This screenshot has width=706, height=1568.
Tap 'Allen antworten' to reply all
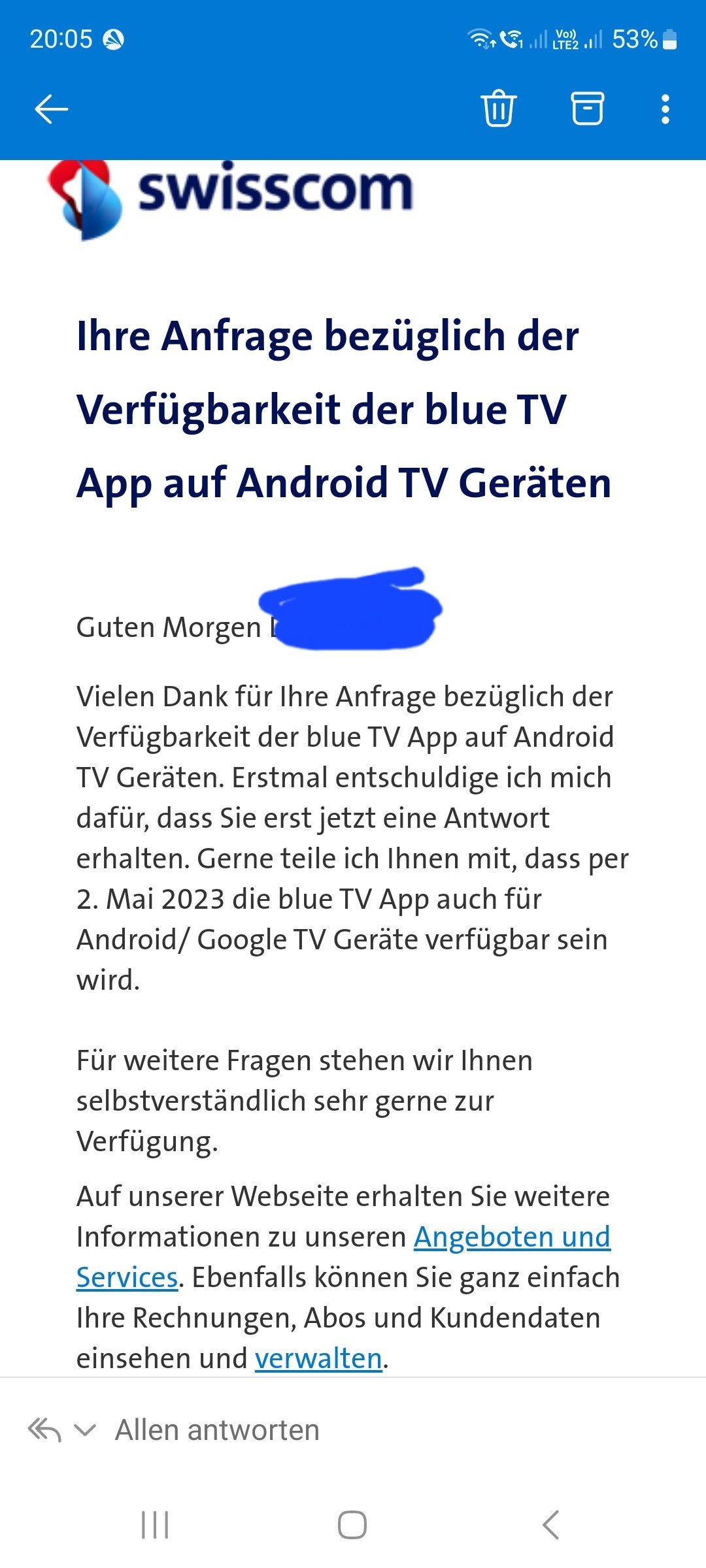tap(217, 1429)
